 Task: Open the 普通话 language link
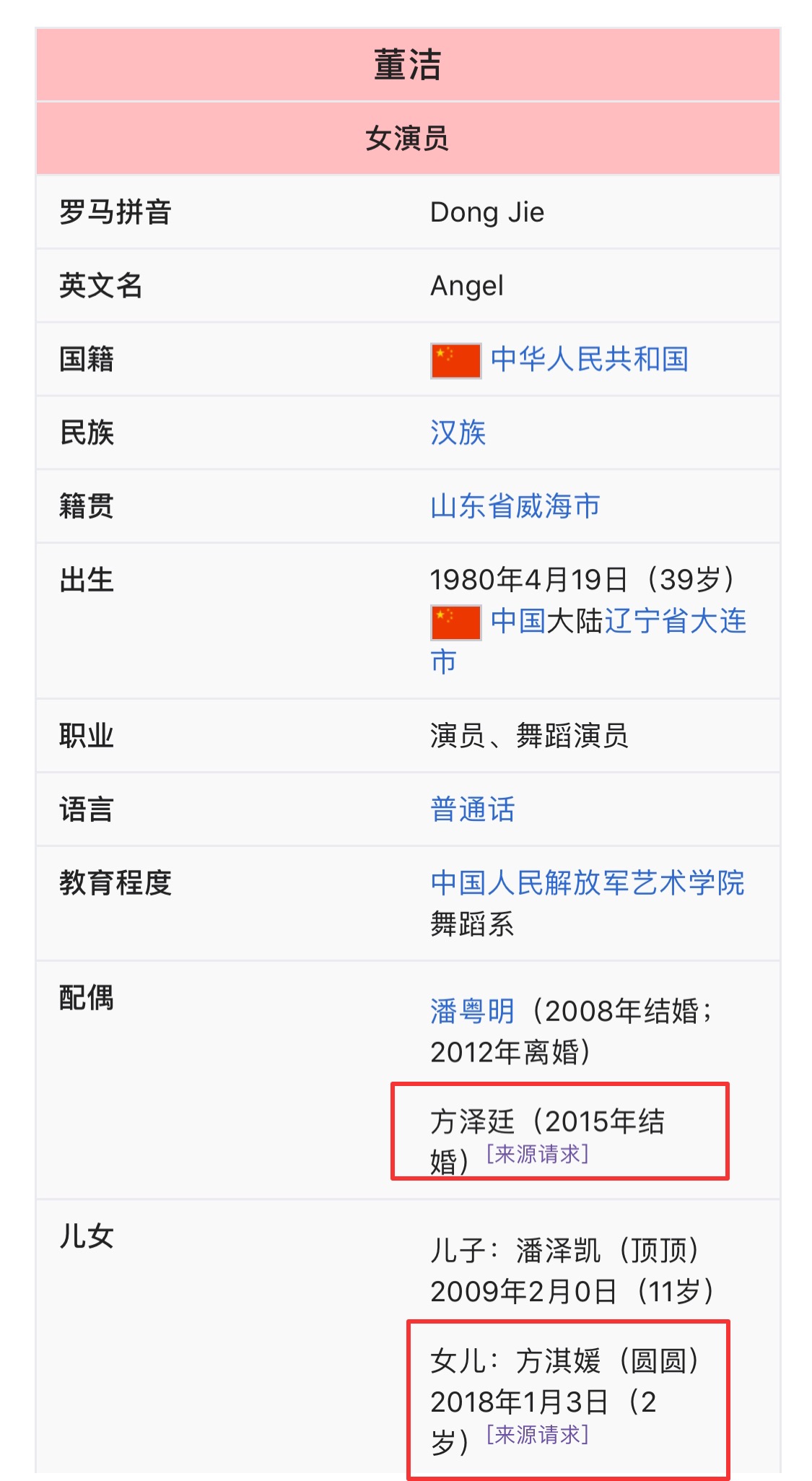473,809
